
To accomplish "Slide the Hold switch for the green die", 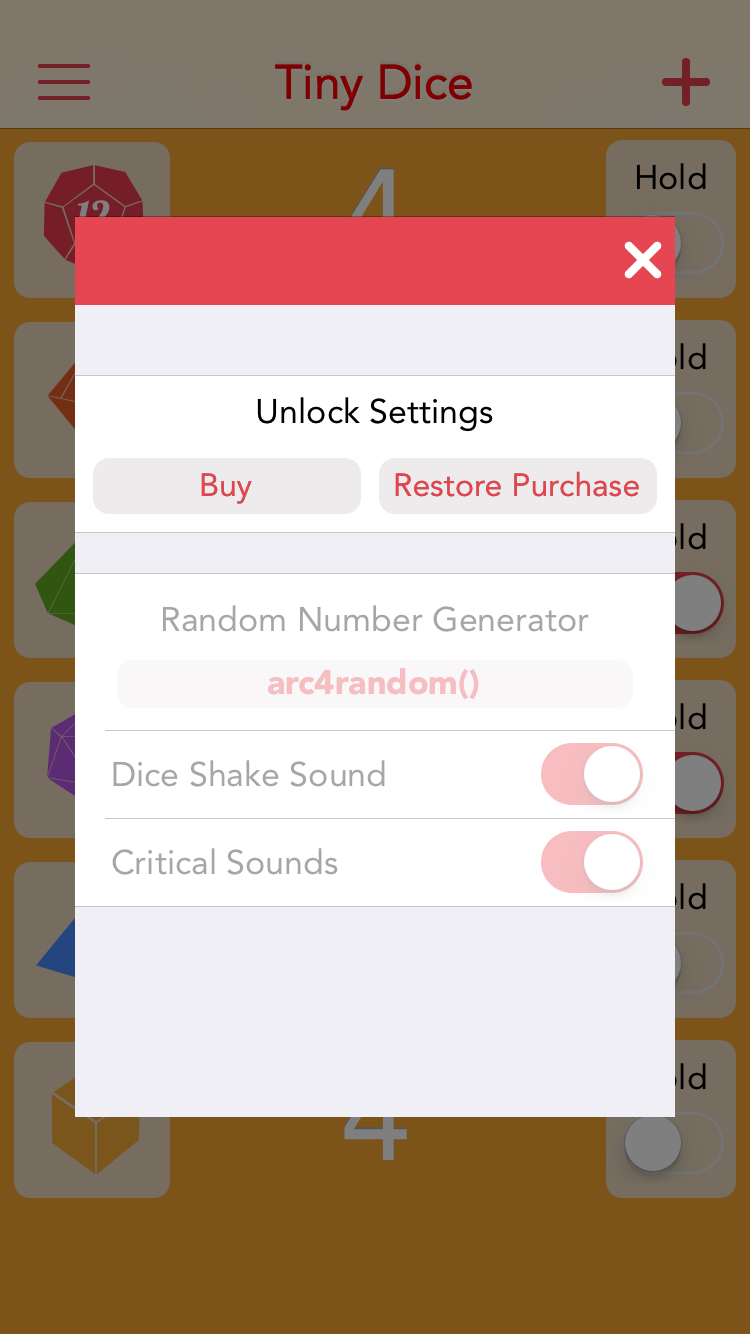I will click(x=699, y=603).
